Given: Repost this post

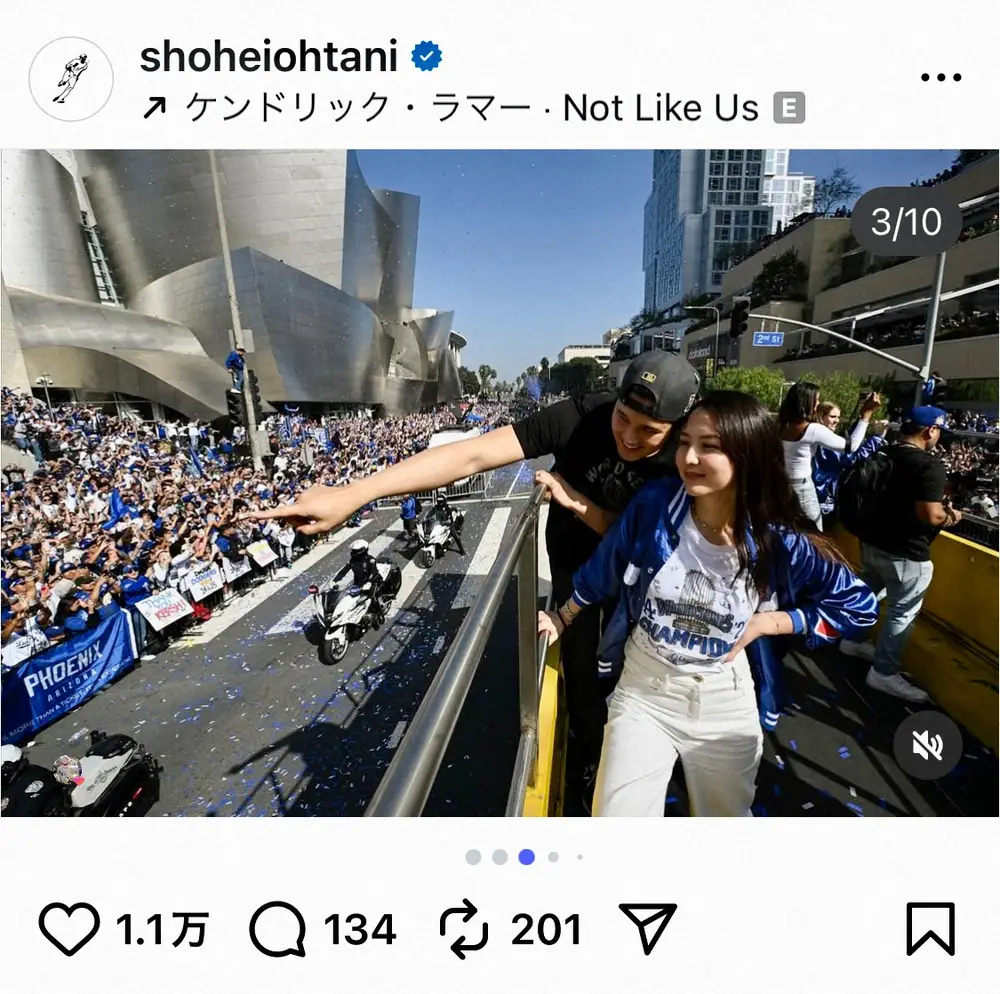Looking at the screenshot, I should point(464,929).
